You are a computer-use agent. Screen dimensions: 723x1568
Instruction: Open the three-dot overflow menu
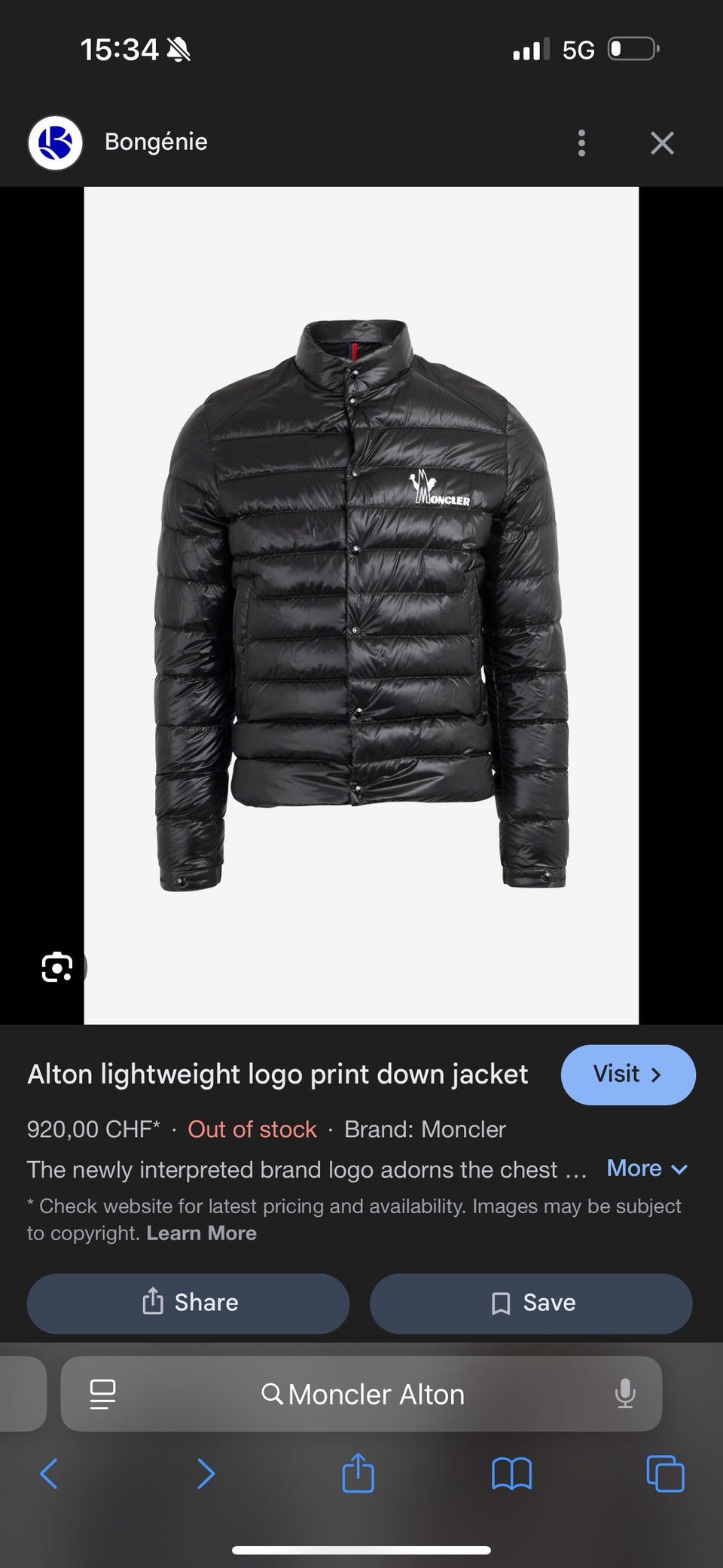click(581, 142)
